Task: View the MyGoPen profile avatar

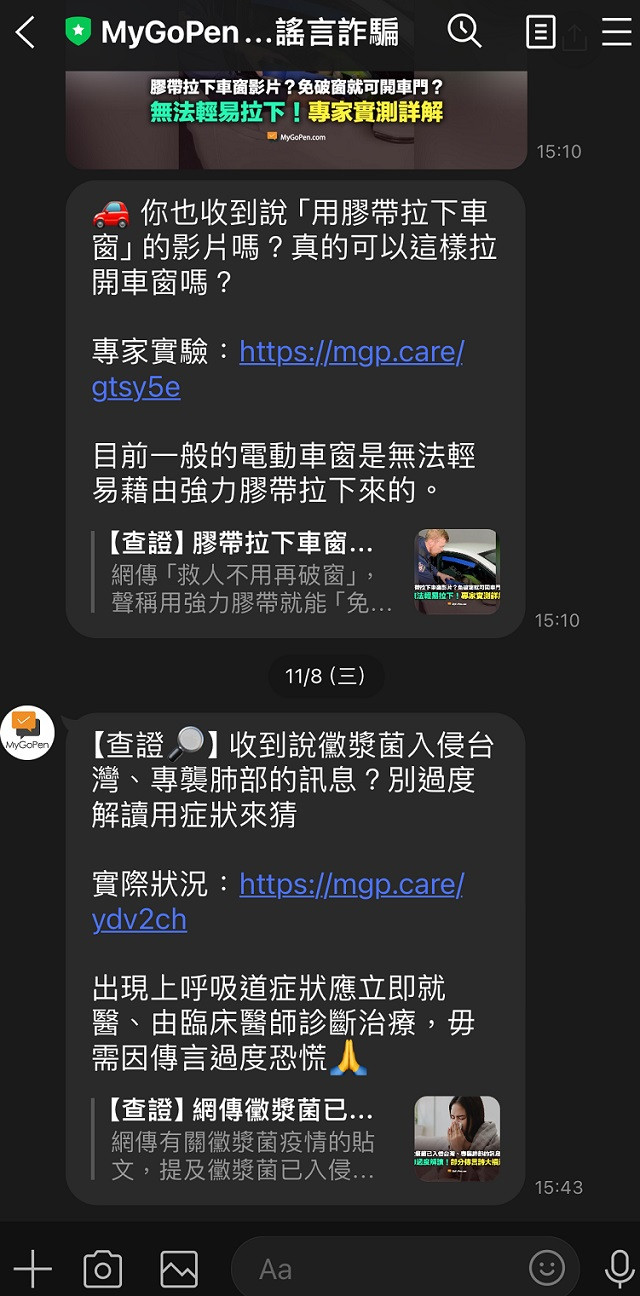Action: pyautogui.click(x=28, y=733)
